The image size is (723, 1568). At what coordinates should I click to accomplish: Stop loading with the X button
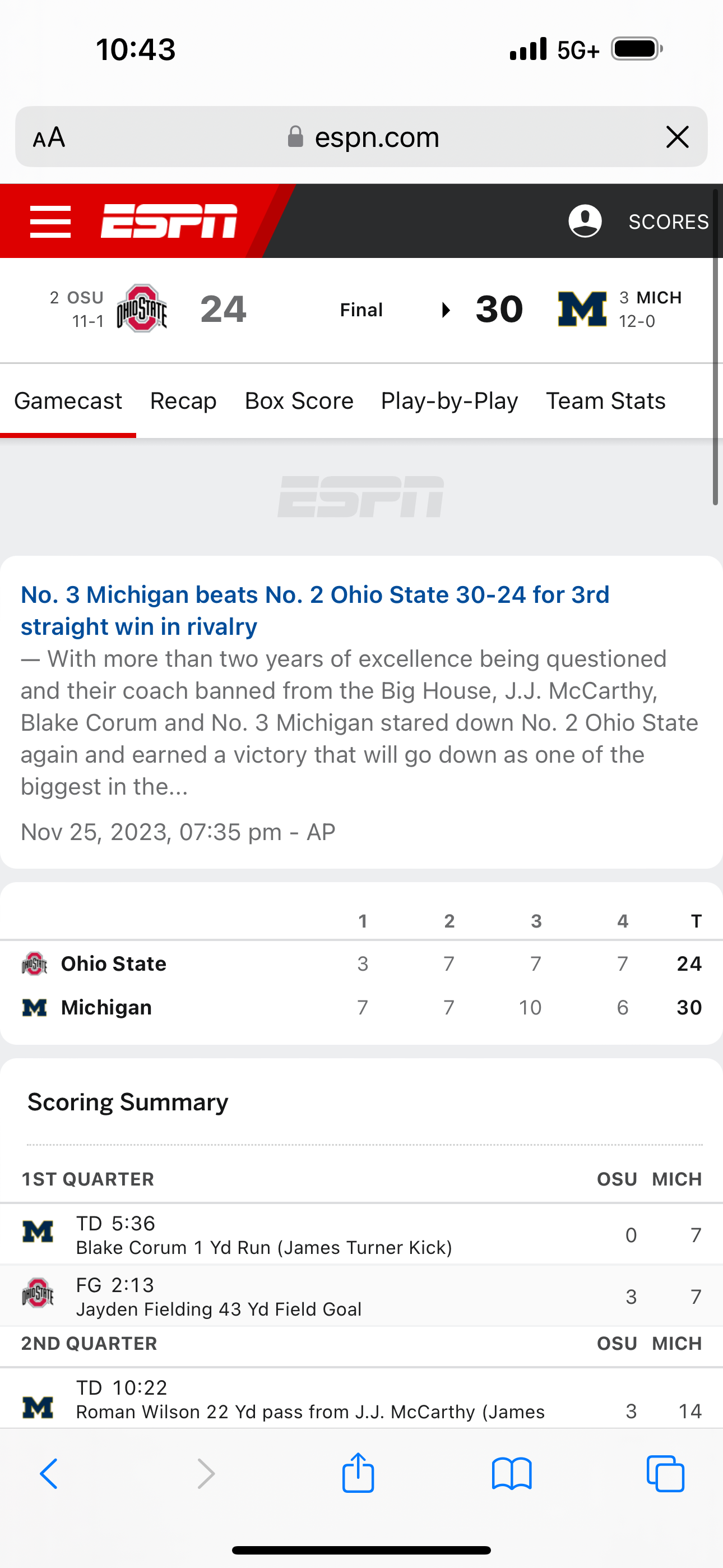pos(678,137)
